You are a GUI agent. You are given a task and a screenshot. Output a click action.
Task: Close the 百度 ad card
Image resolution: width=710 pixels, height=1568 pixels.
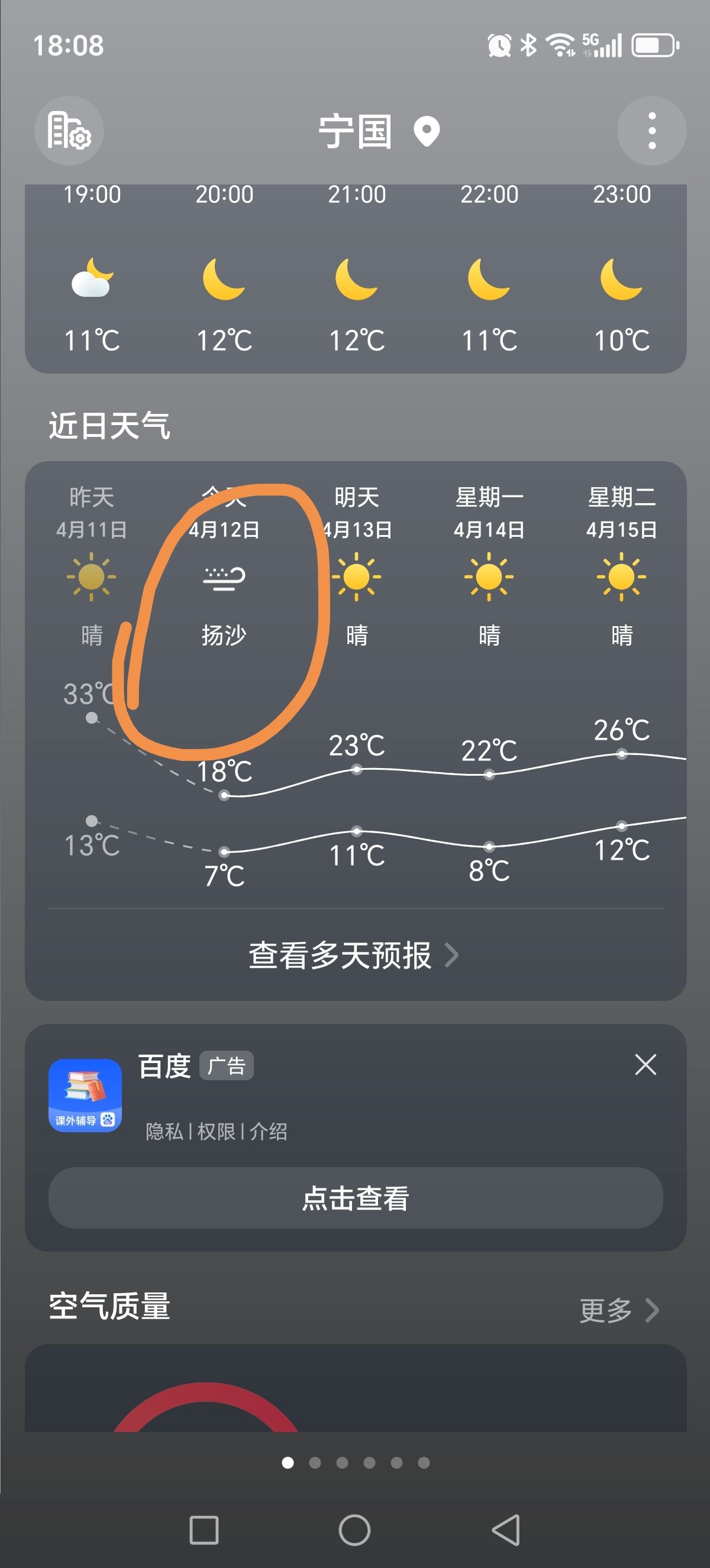pyautogui.click(x=646, y=1065)
